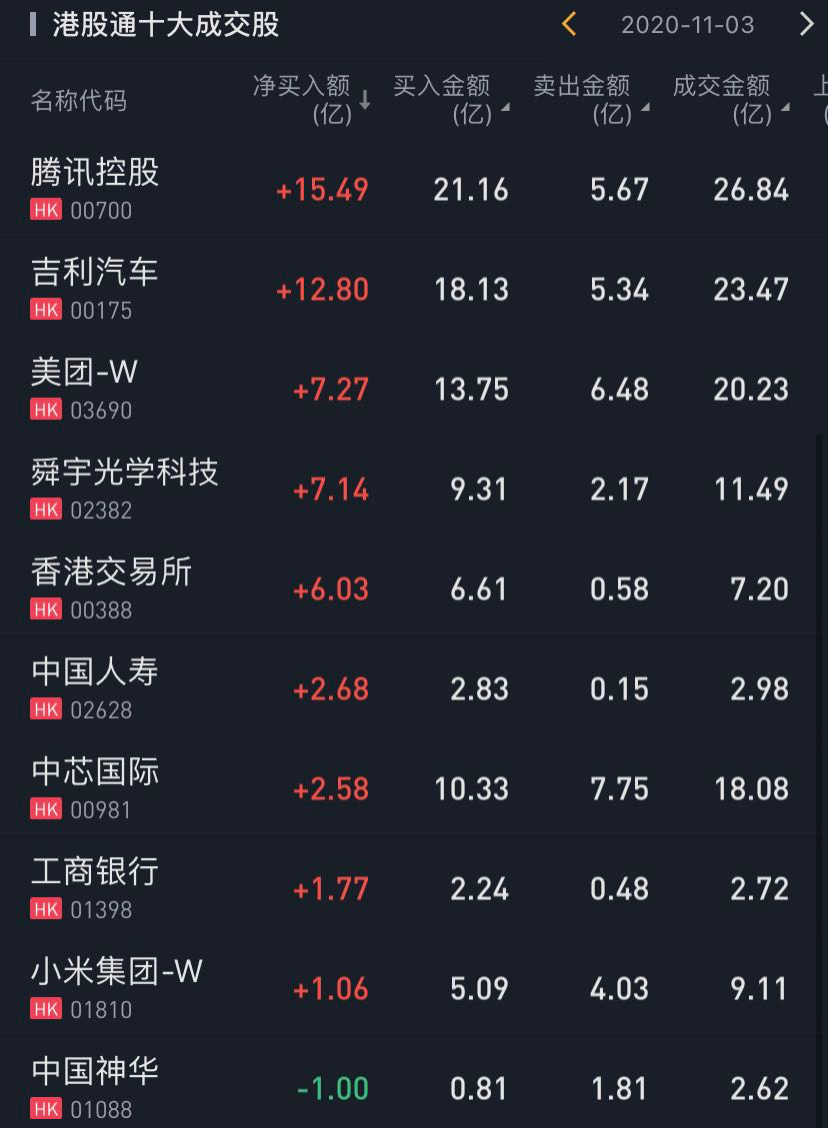Open 吉利汽车 stock details
Screen dimensions: 828x1128
pyautogui.click(x=95, y=287)
